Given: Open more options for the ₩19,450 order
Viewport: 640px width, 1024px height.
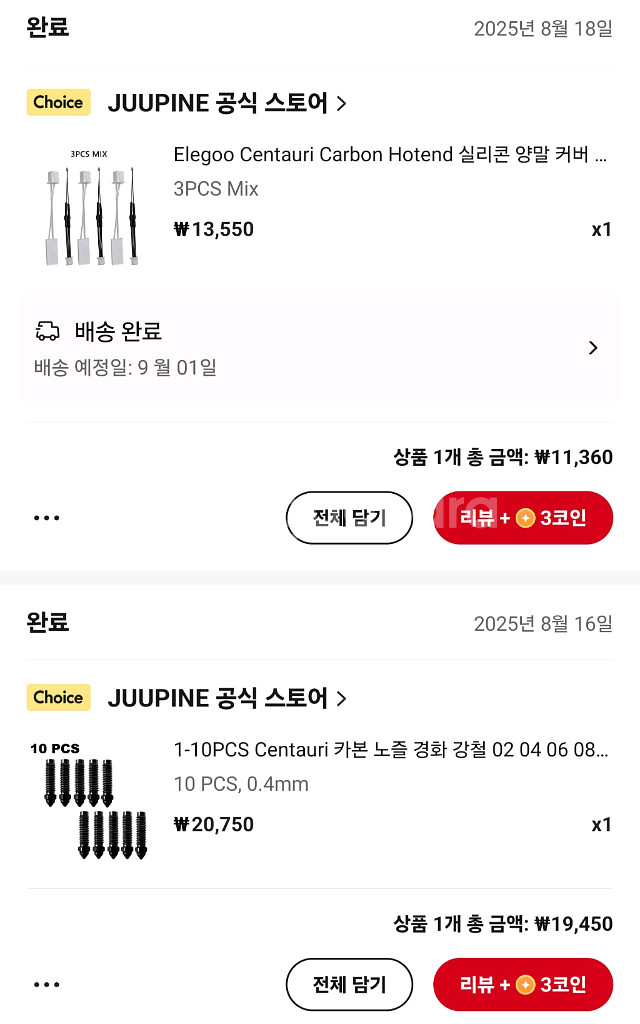Looking at the screenshot, I should tap(47, 985).
